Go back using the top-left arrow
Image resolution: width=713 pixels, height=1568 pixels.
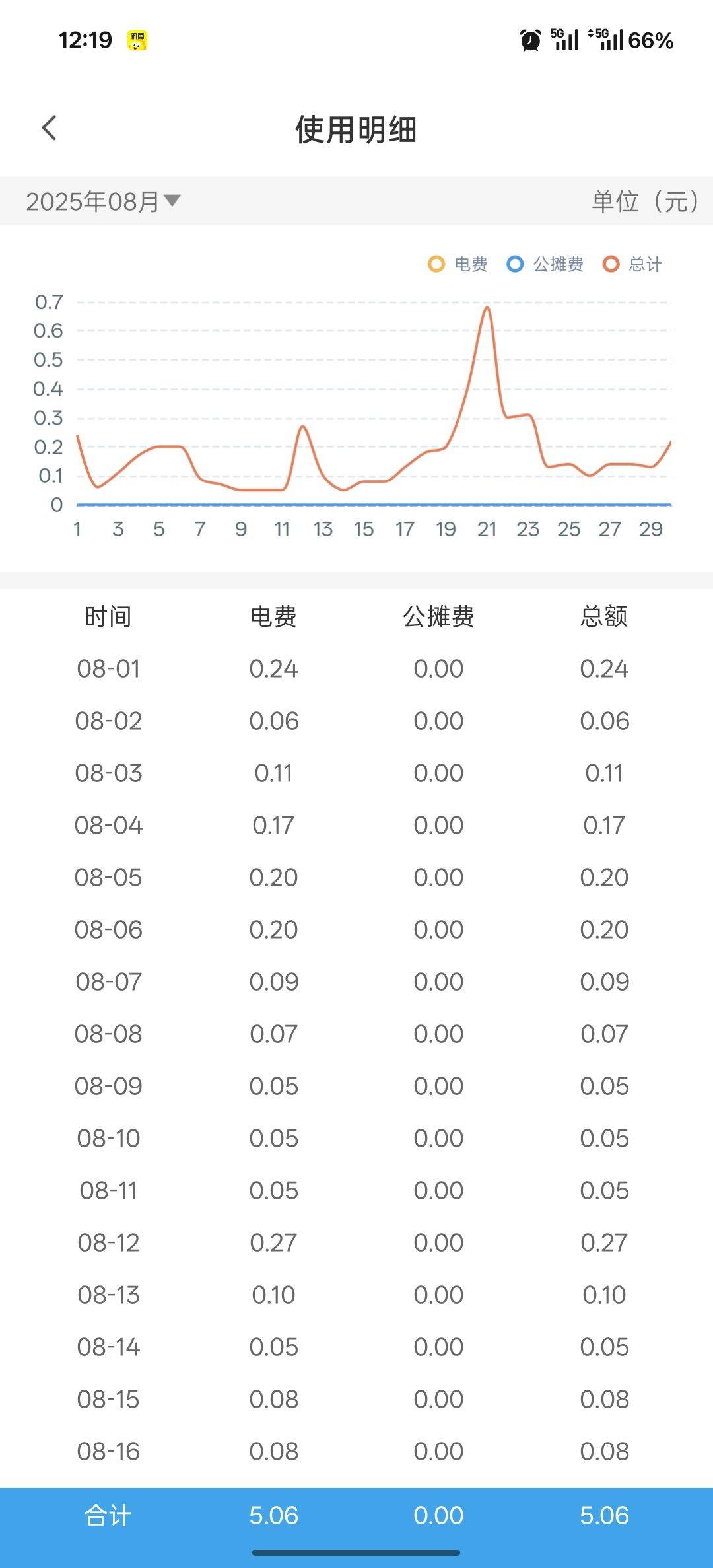[x=50, y=128]
